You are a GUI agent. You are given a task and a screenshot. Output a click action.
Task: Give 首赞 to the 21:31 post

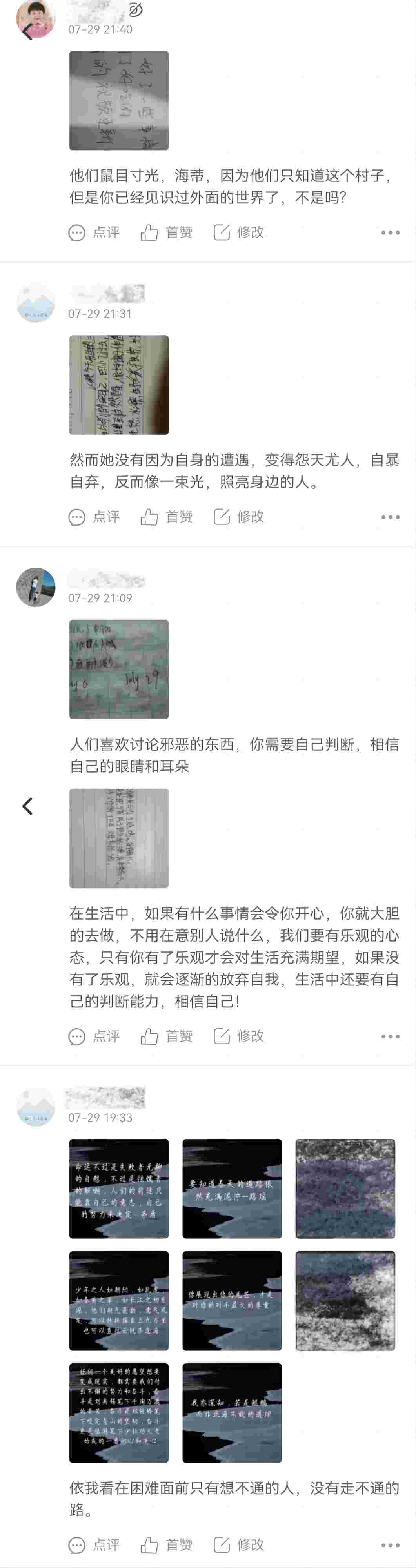tap(166, 517)
